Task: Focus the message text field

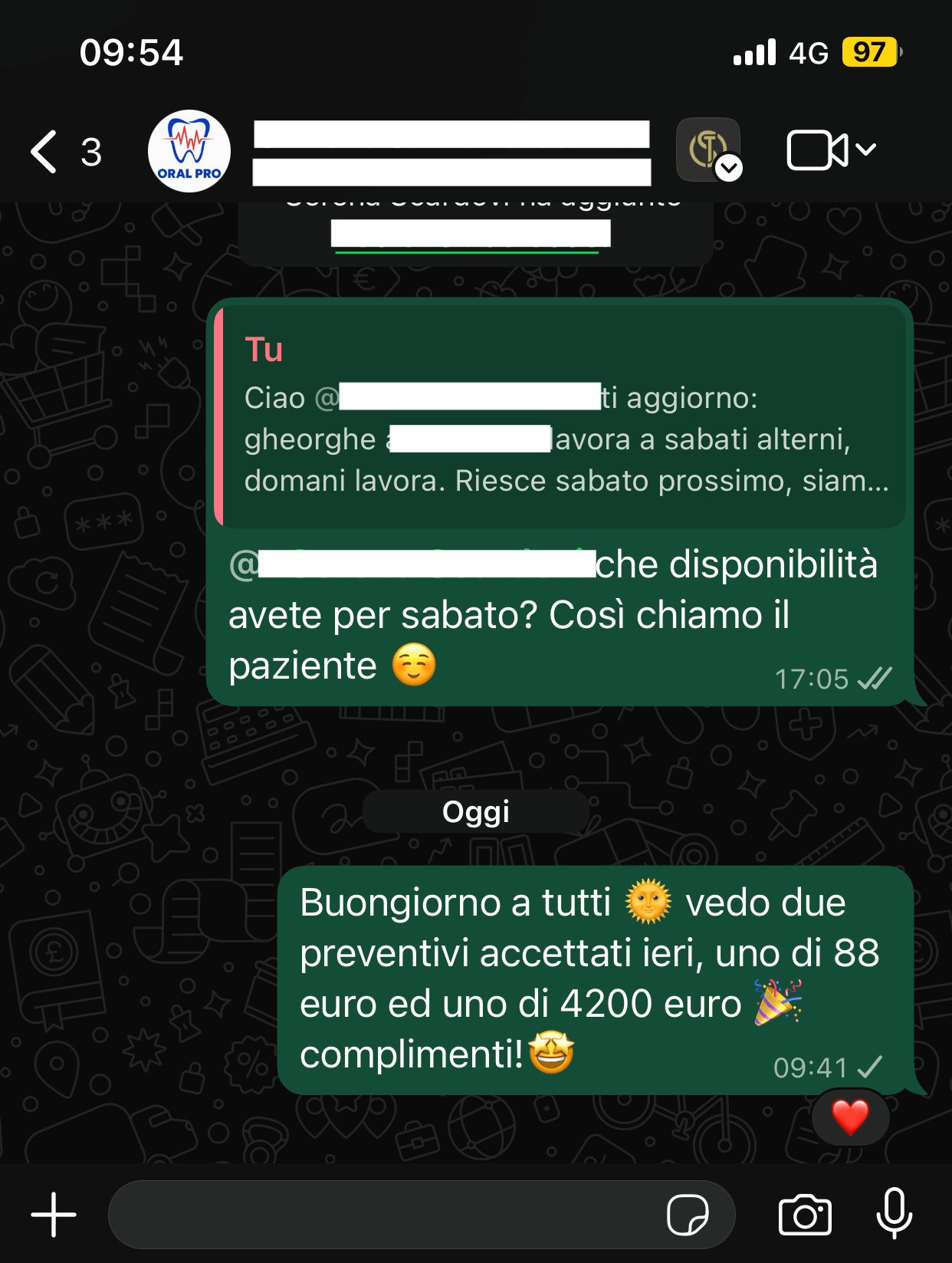Action: [x=383, y=1215]
